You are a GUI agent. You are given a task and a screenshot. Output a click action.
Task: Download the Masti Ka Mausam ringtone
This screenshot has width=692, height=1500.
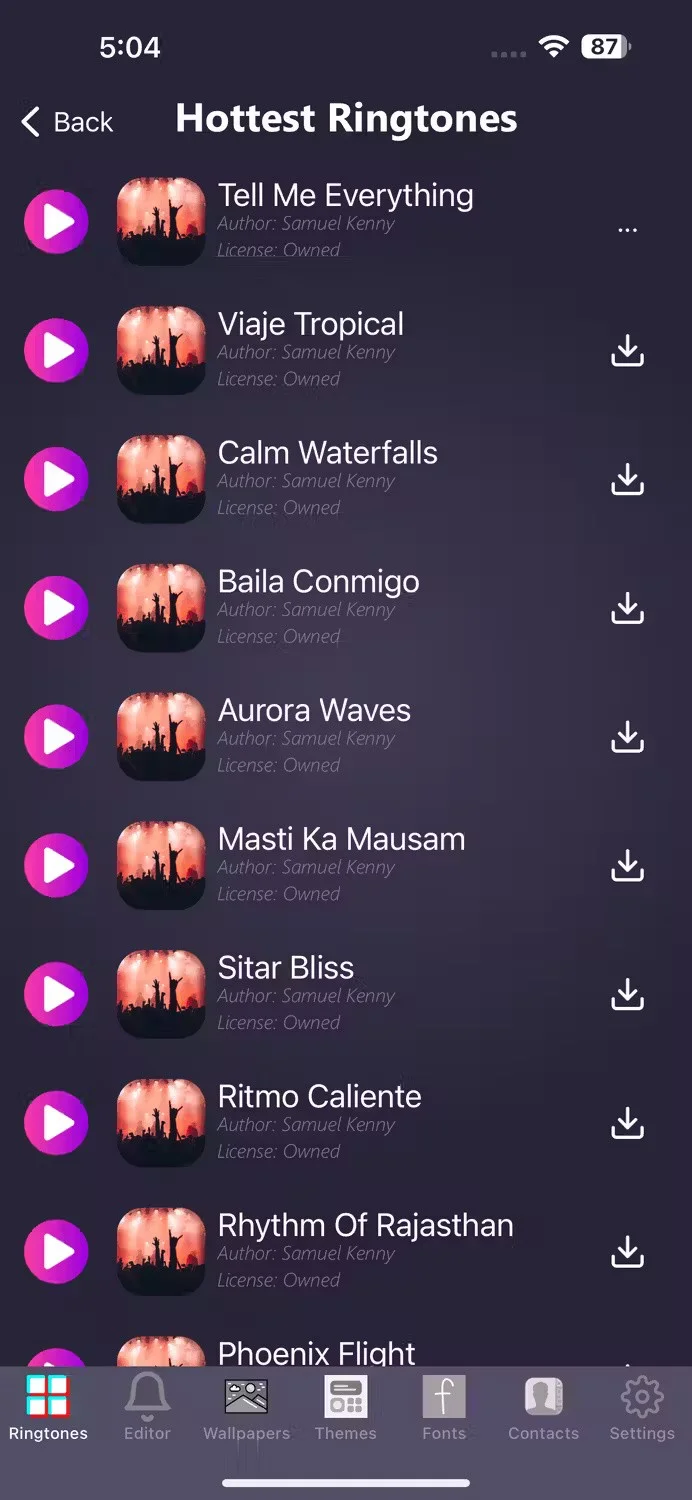point(627,866)
